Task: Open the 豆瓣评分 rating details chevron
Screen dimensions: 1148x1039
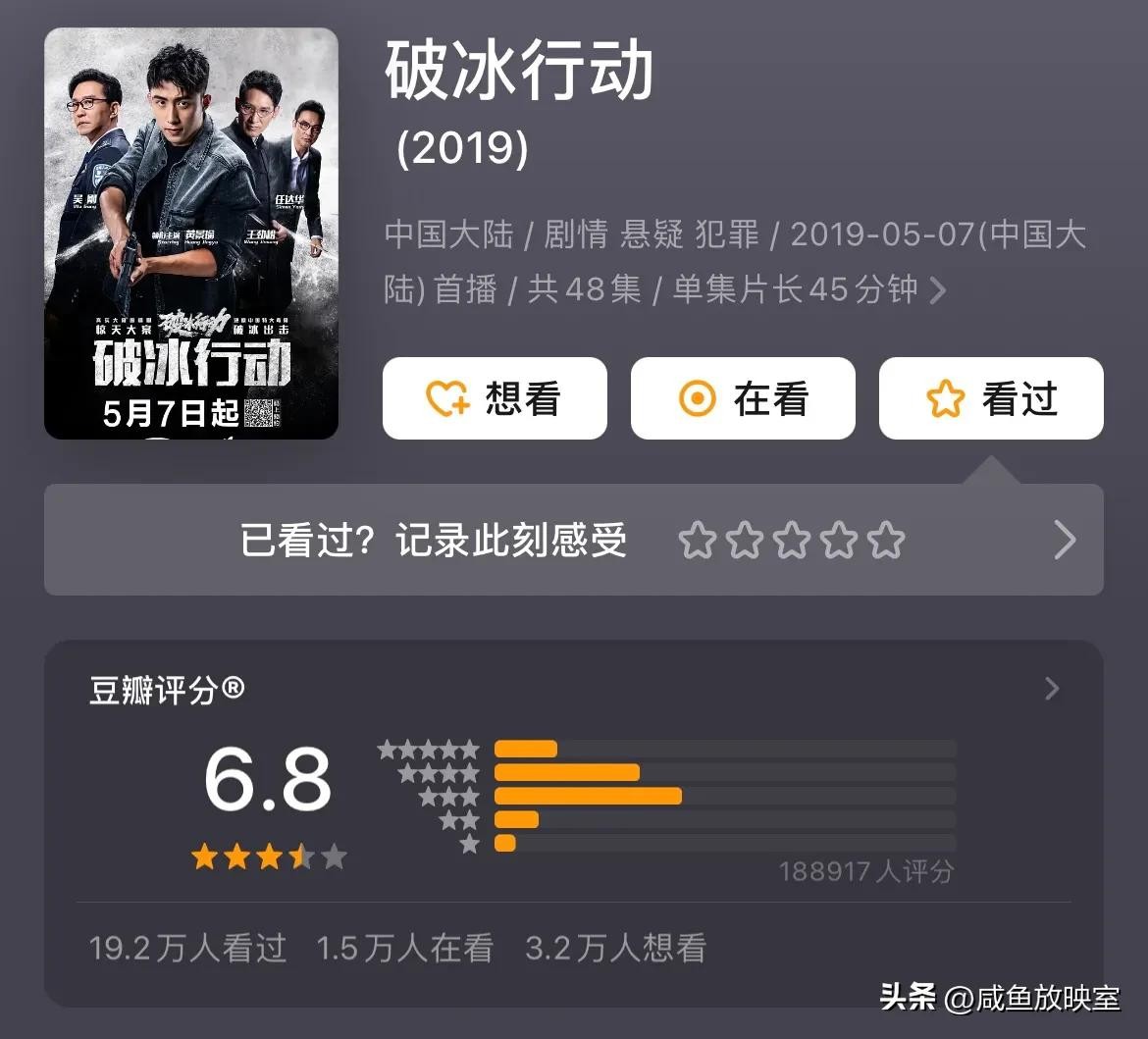Action: pos(1052,689)
